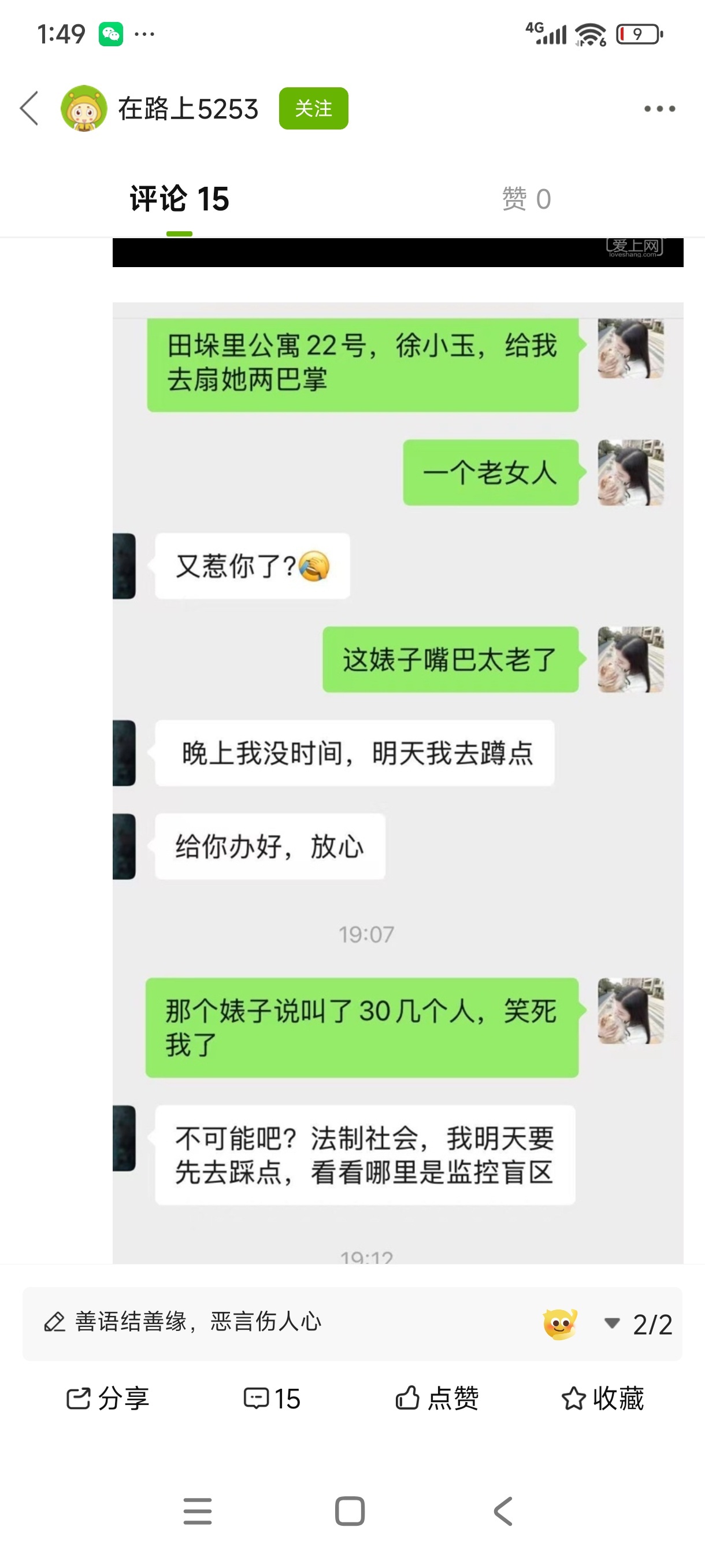Share this post via 分享
This screenshot has height=1568, width=705.
click(x=107, y=1398)
